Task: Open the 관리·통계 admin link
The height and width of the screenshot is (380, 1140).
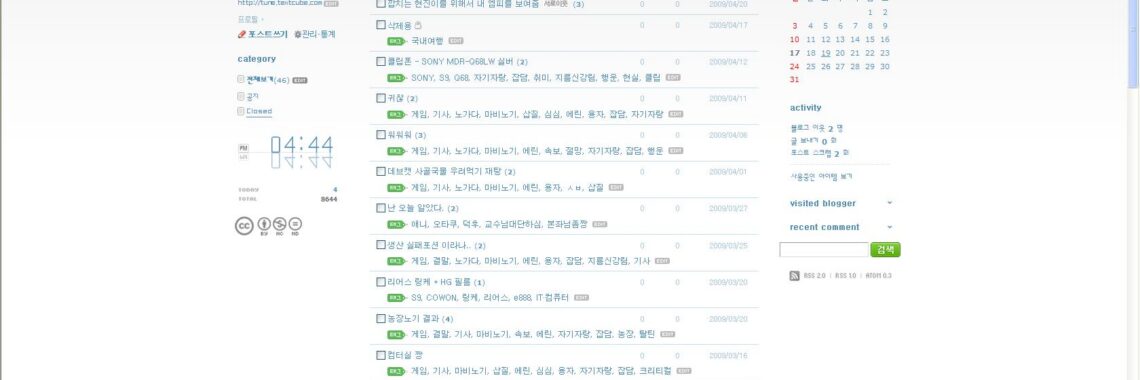Action: [x=318, y=34]
